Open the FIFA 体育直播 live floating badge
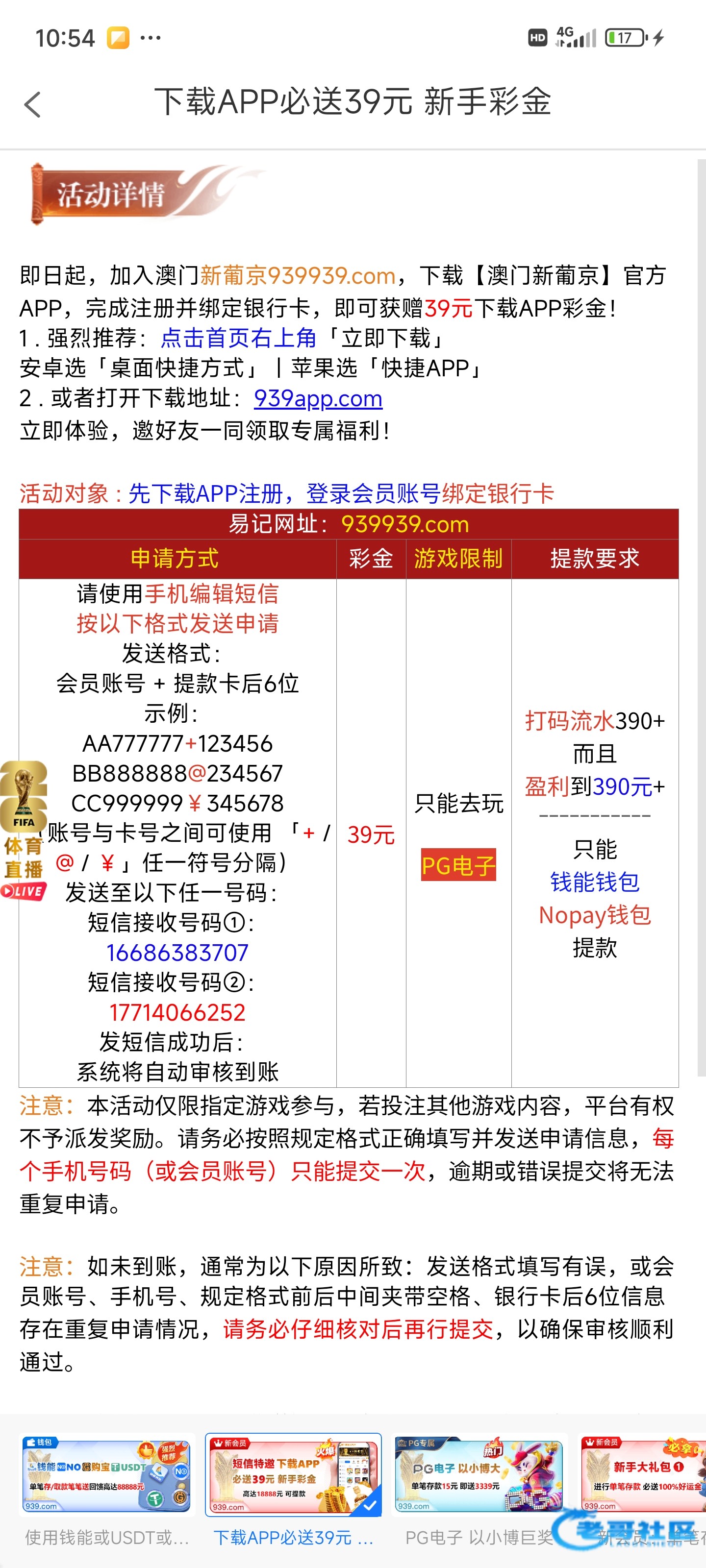Viewport: 706px width, 1568px height. (23, 831)
